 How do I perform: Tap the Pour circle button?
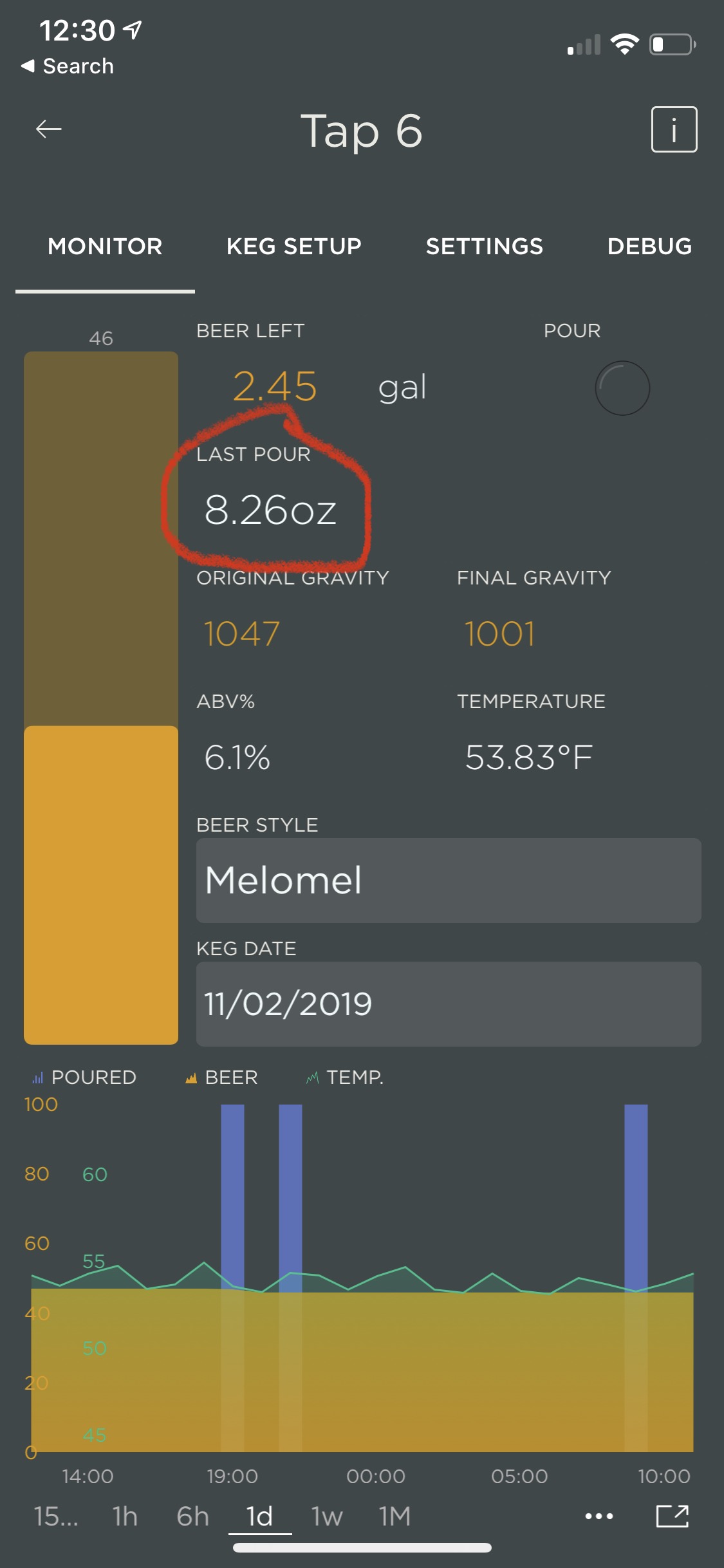pyautogui.click(x=622, y=388)
